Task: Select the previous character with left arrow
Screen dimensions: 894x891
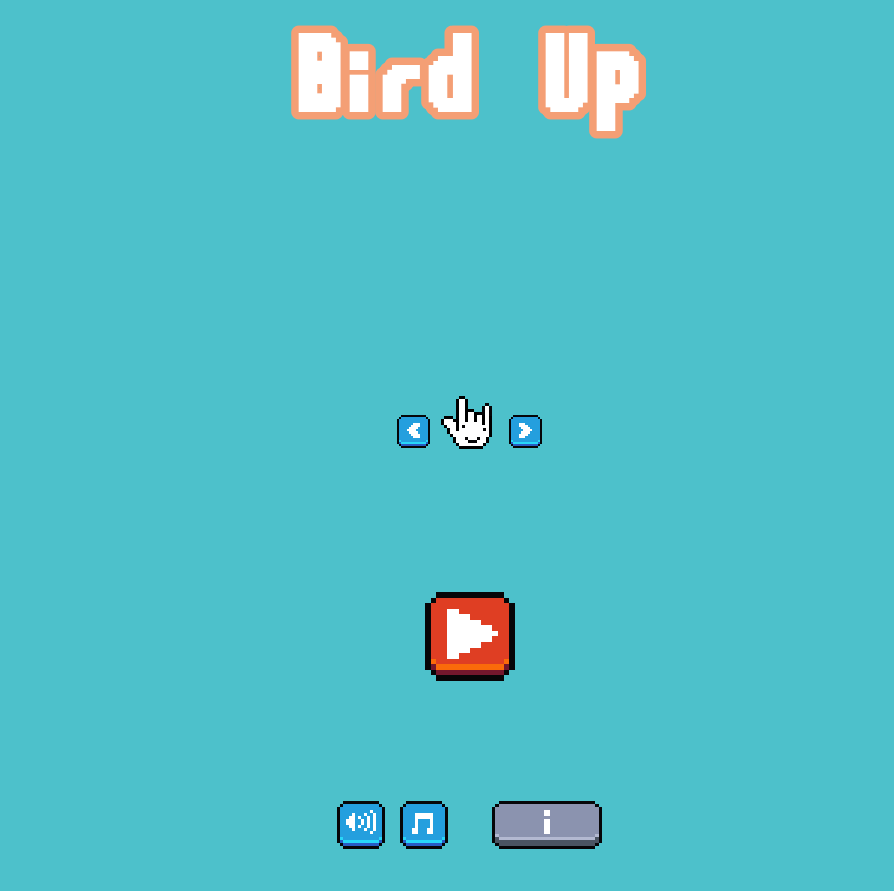Action: click(413, 431)
